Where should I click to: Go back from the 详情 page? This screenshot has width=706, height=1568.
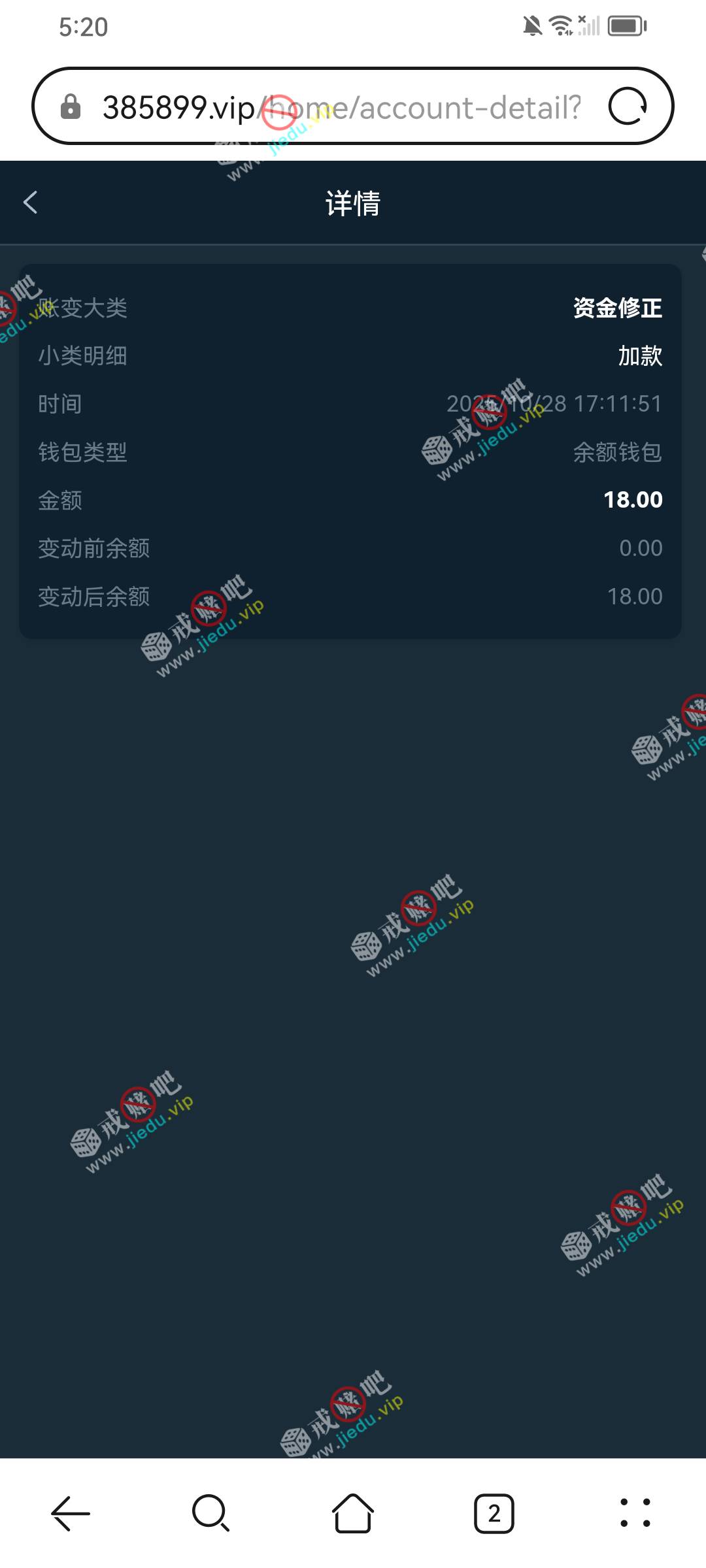31,203
